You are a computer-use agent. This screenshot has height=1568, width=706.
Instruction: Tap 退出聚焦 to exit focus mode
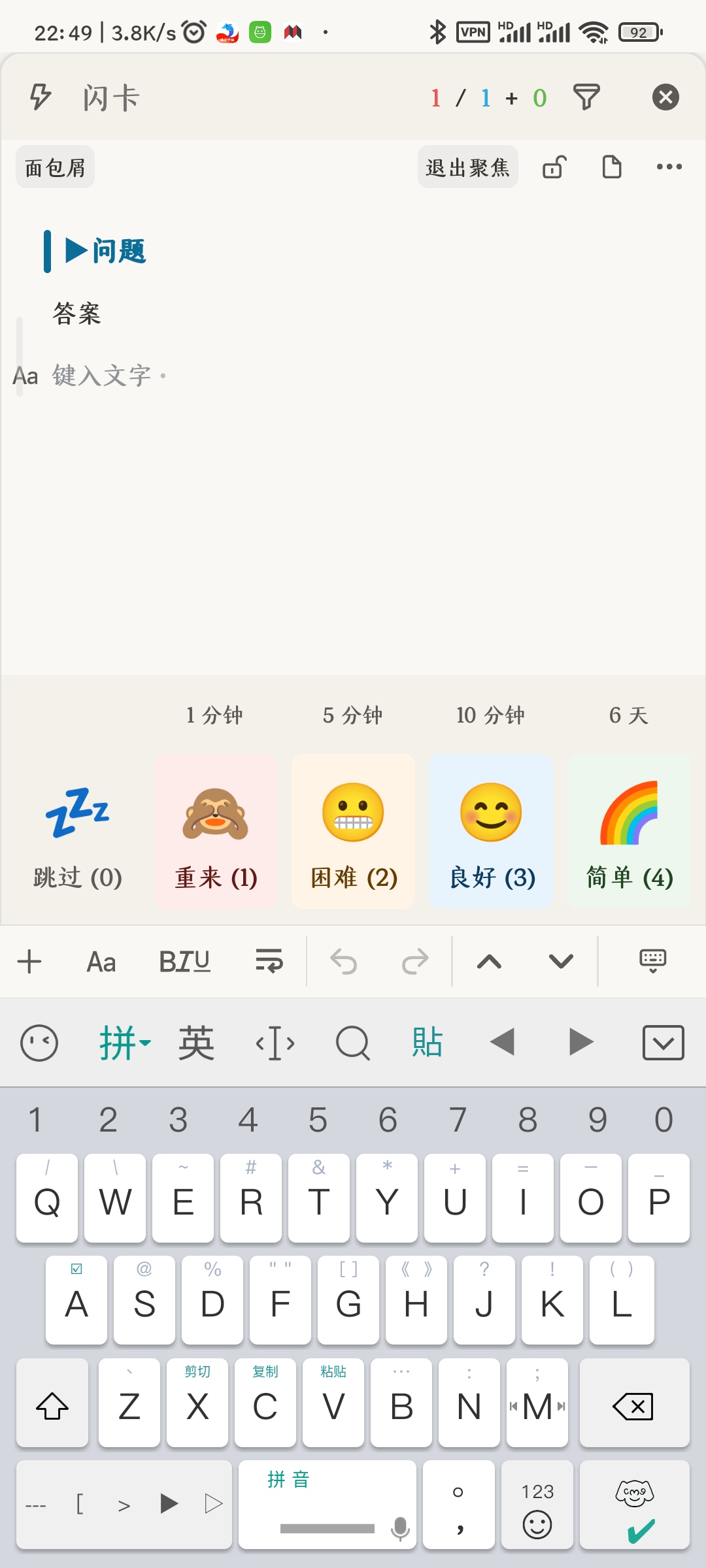click(x=468, y=167)
